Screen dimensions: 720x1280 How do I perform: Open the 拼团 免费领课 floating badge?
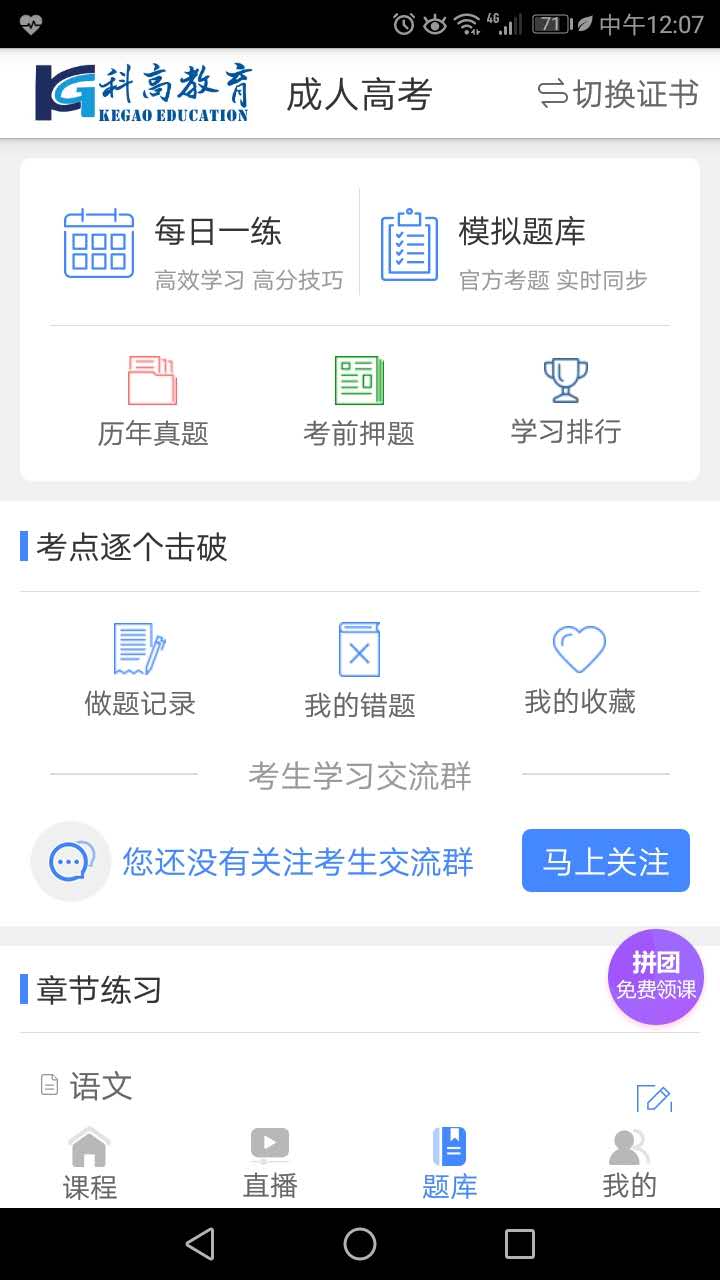(656, 977)
